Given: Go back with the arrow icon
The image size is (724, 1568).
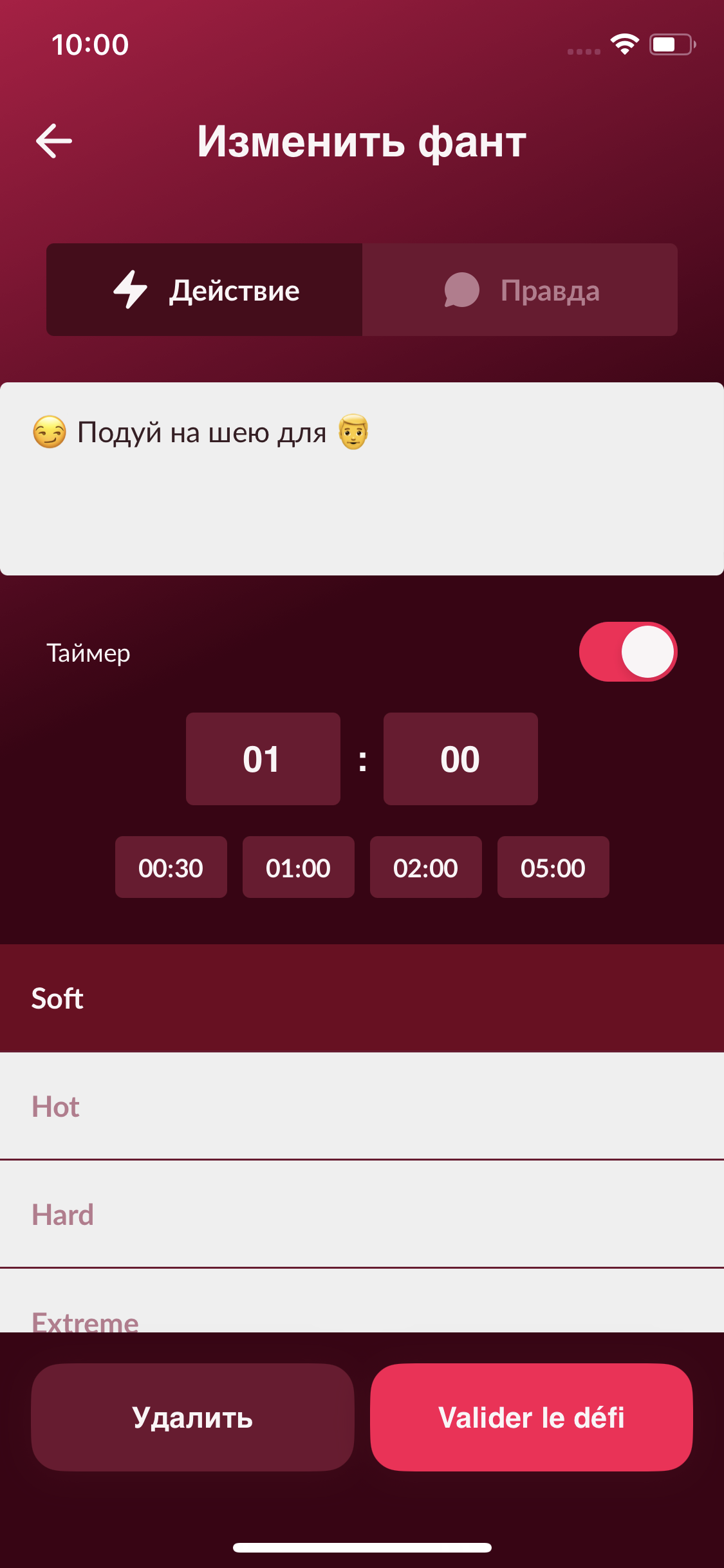Looking at the screenshot, I should (x=54, y=141).
